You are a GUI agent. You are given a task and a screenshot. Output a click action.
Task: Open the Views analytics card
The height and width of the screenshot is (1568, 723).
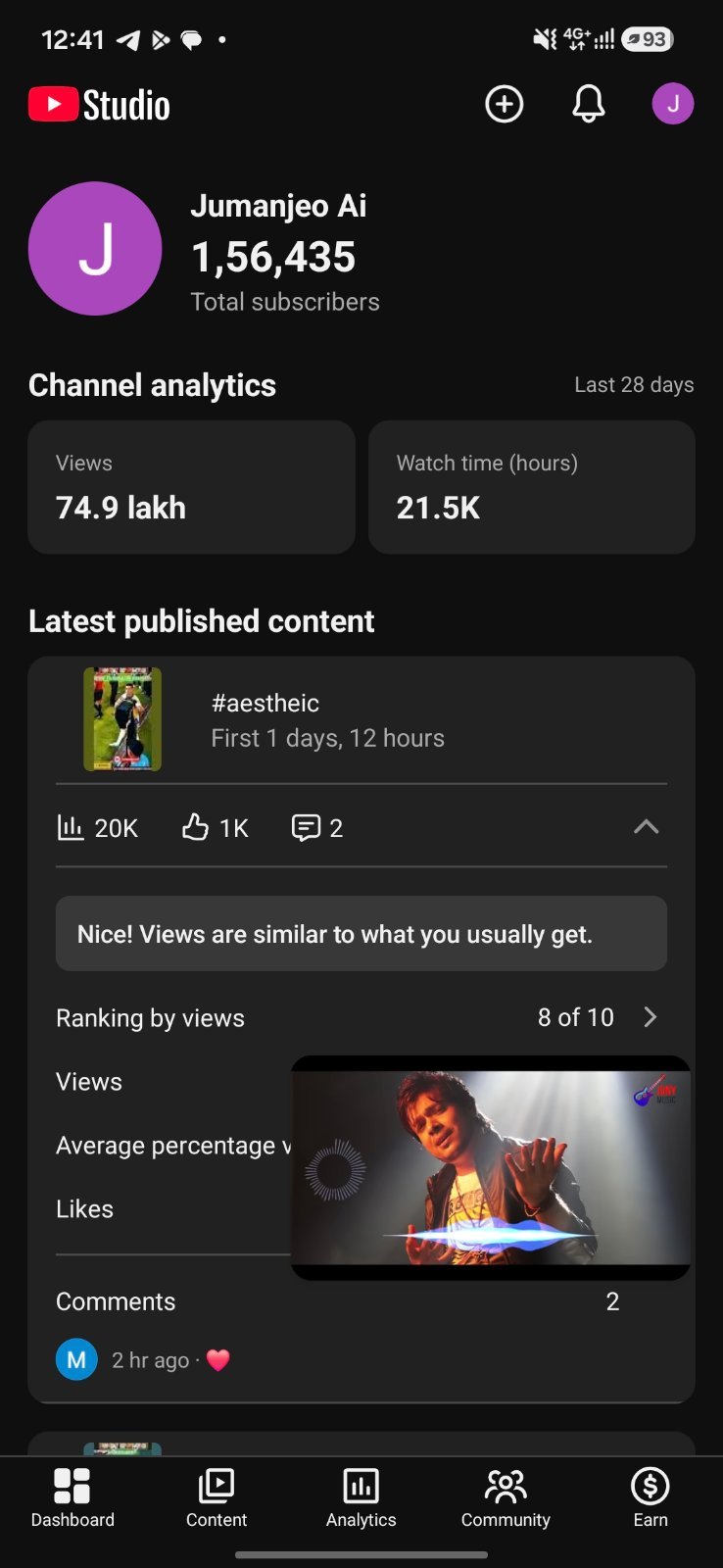click(x=192, y=487)
